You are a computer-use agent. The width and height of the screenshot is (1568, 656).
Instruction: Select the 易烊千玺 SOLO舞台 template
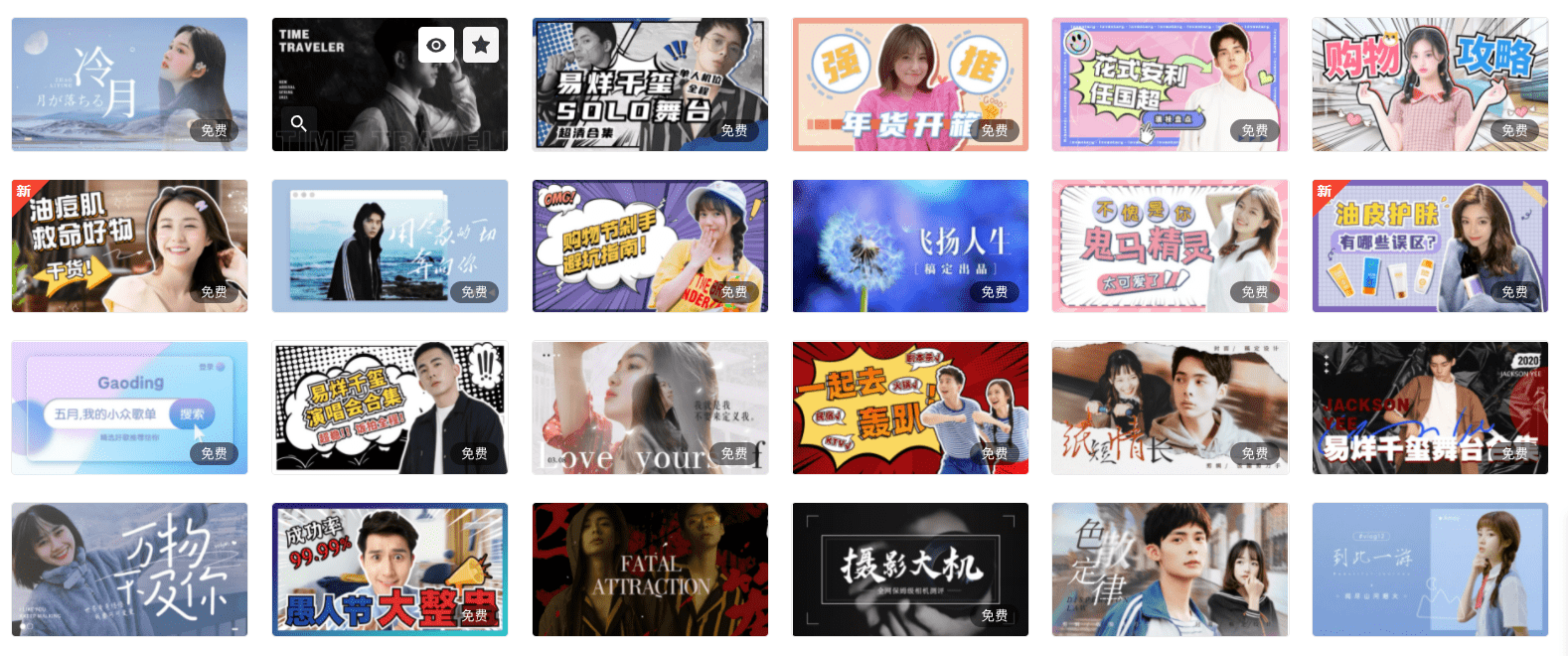tap(650, 84)
